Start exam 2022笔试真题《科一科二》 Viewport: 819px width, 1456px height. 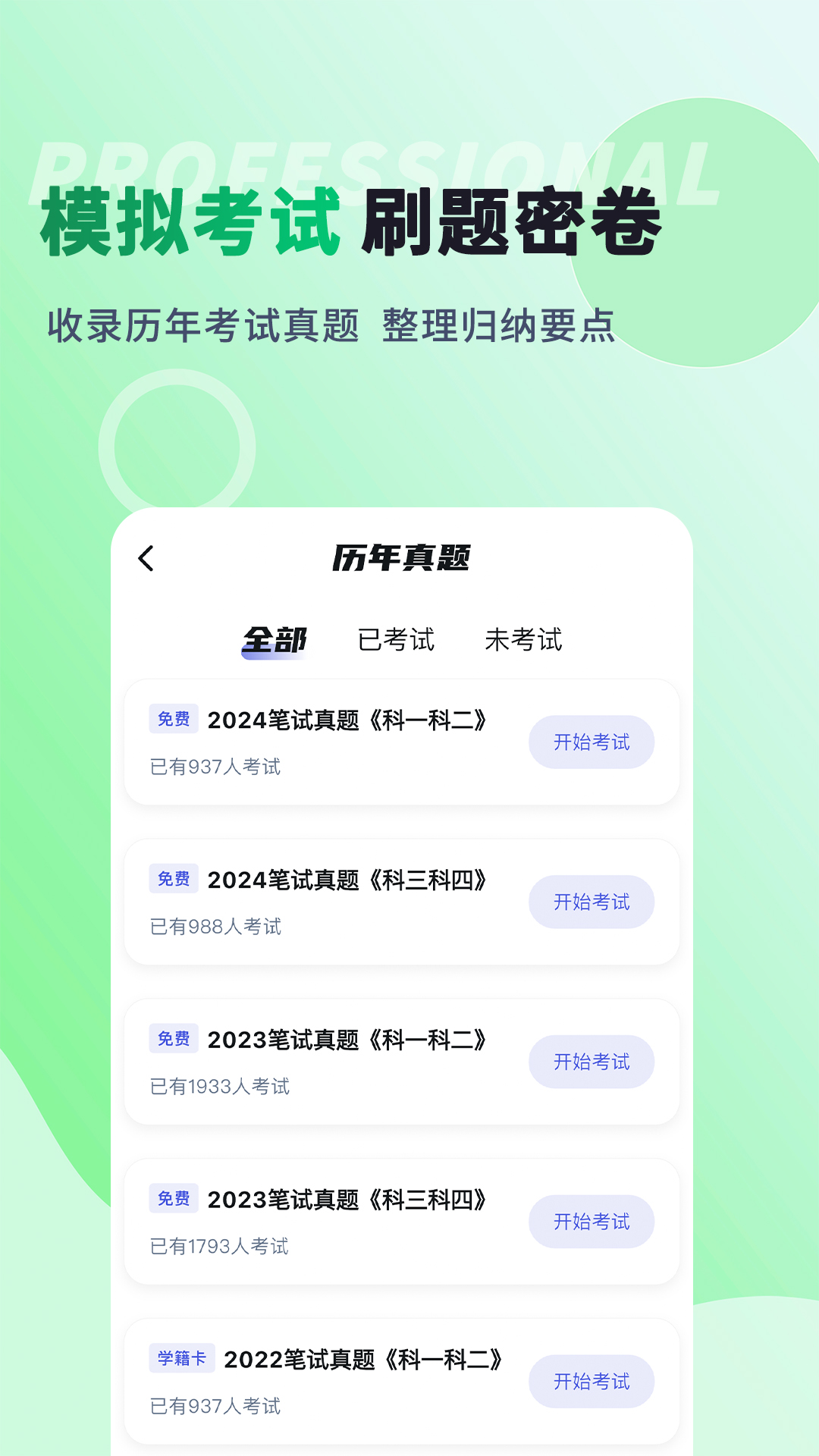591,1382
